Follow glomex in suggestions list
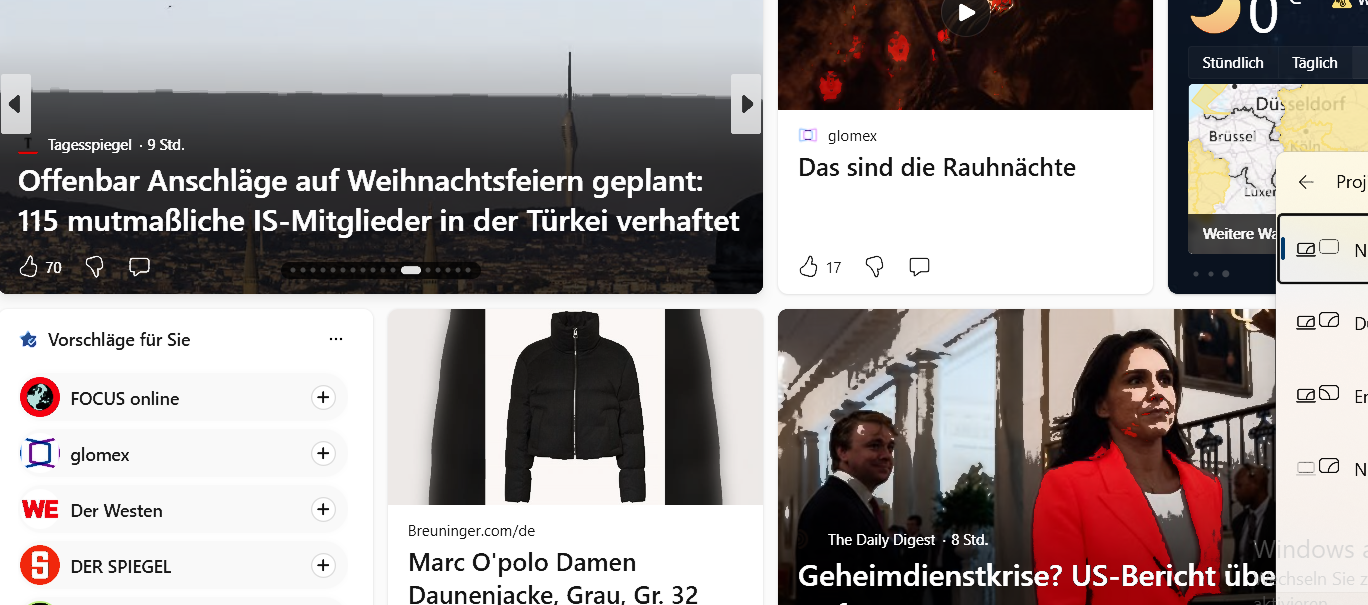This screenshot has width=1368, height=605. [322, 454]
